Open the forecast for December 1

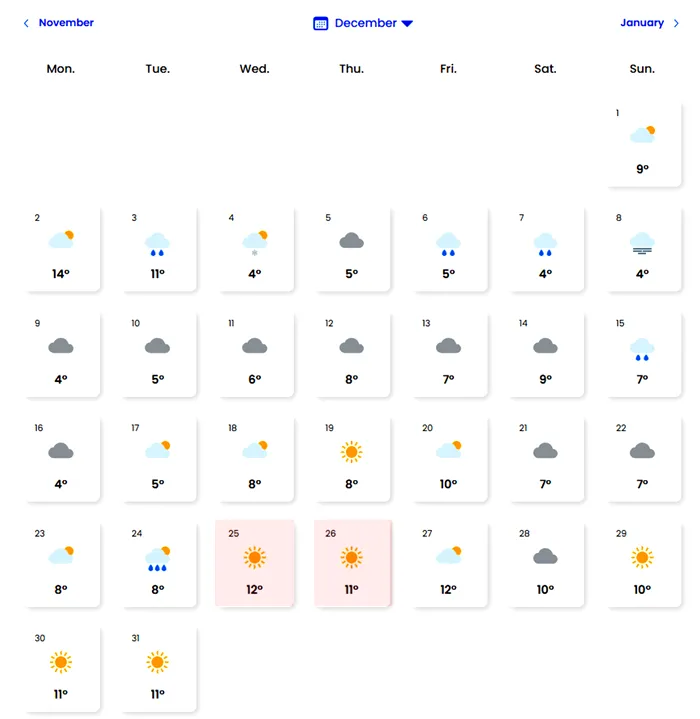642,145
